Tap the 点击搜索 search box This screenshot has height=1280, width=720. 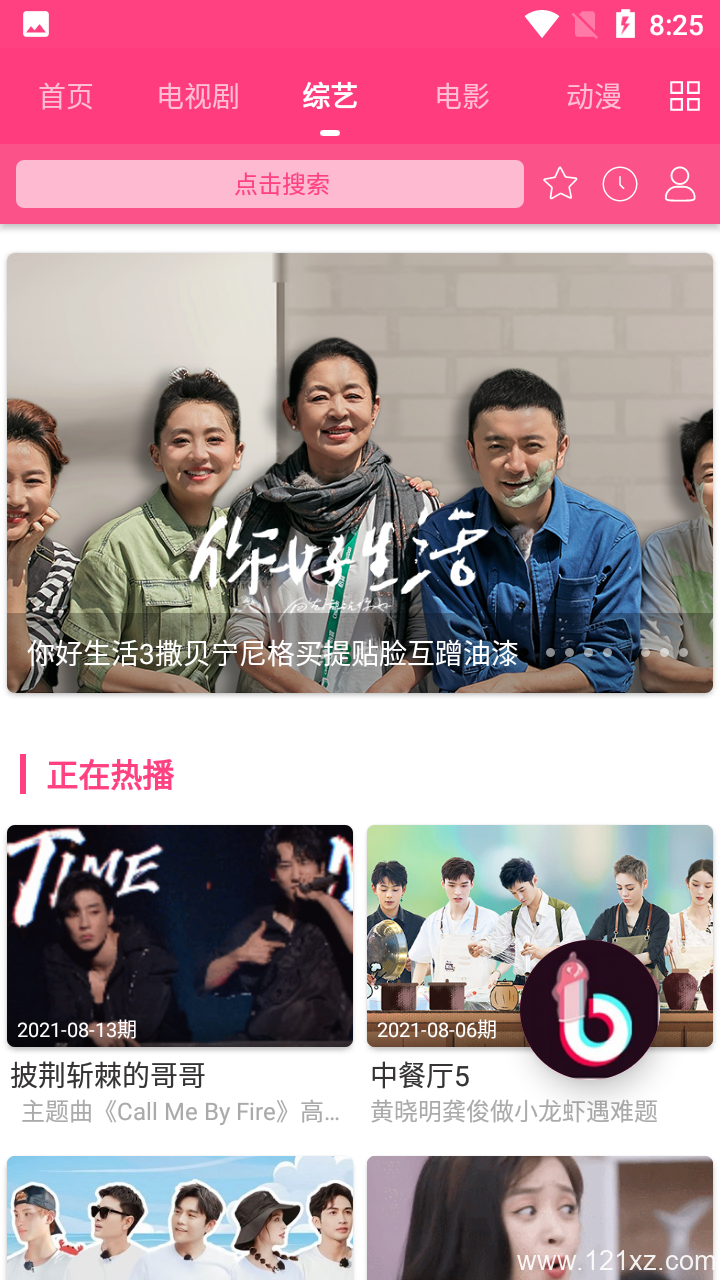(270, 184)
